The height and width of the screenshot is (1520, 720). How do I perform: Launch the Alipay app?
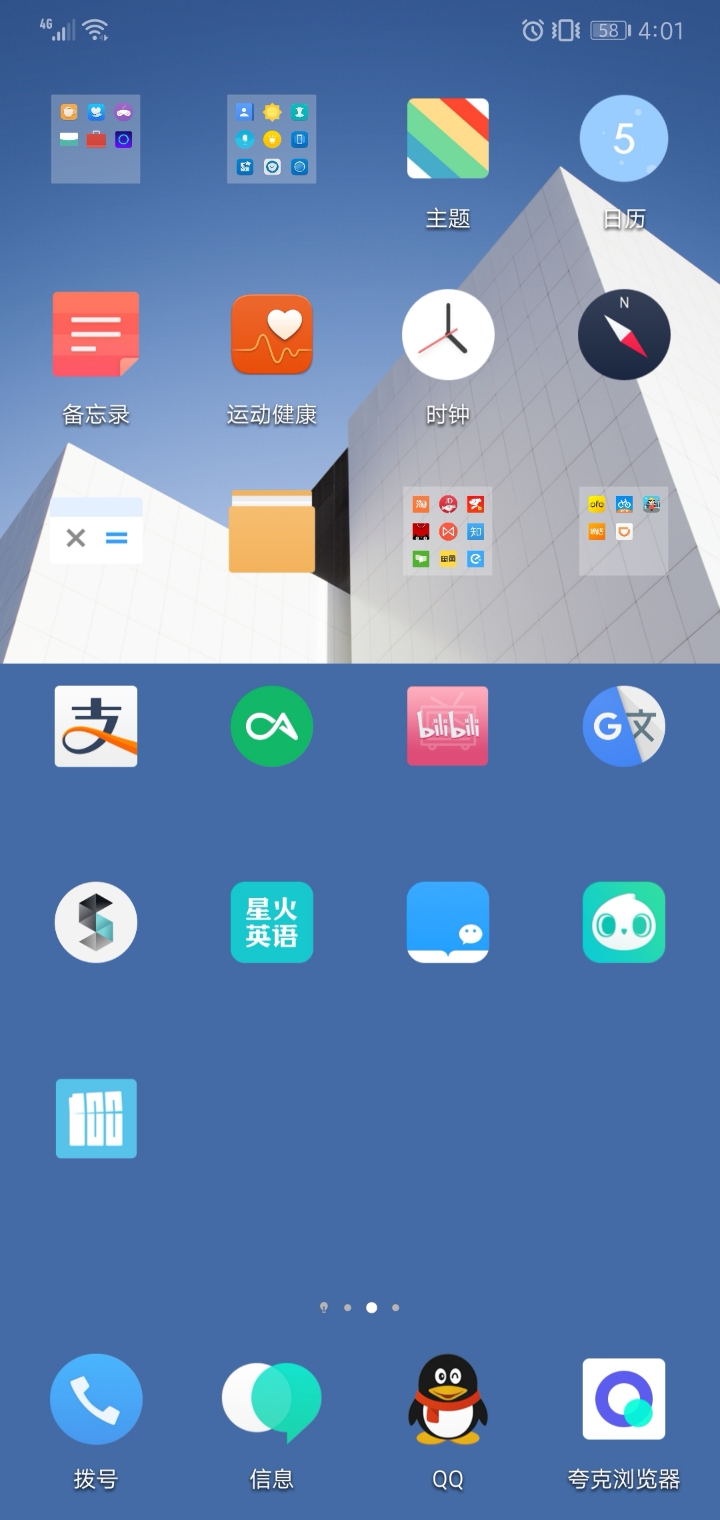[96, 727]
